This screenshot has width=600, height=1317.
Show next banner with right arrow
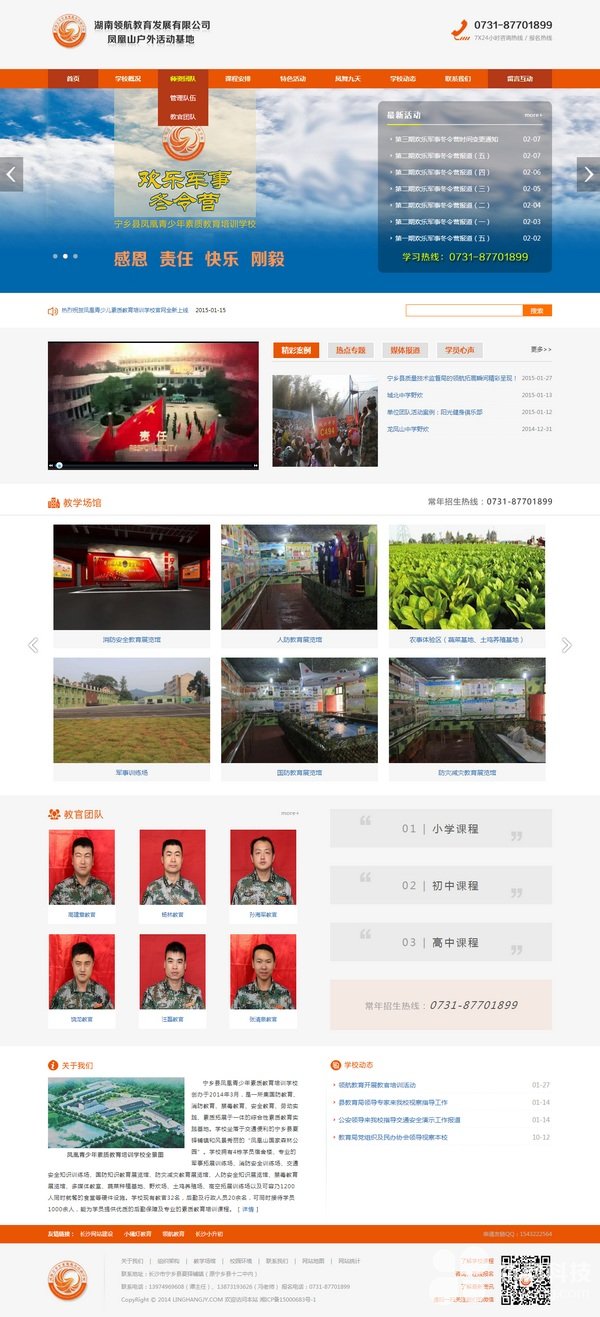588,175
